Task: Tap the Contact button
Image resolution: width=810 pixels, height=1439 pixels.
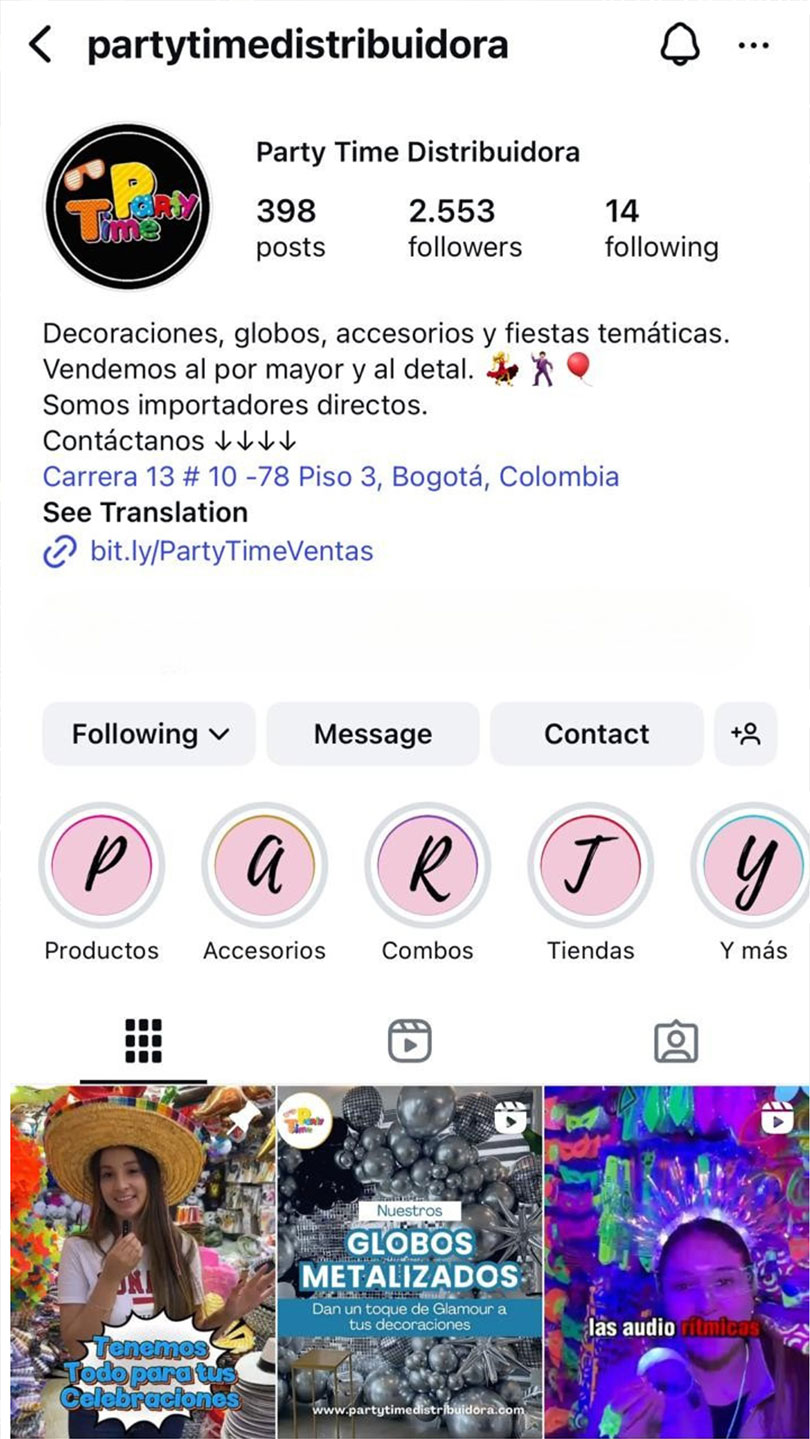Action: pyautogui.click(x=596, y=734)
